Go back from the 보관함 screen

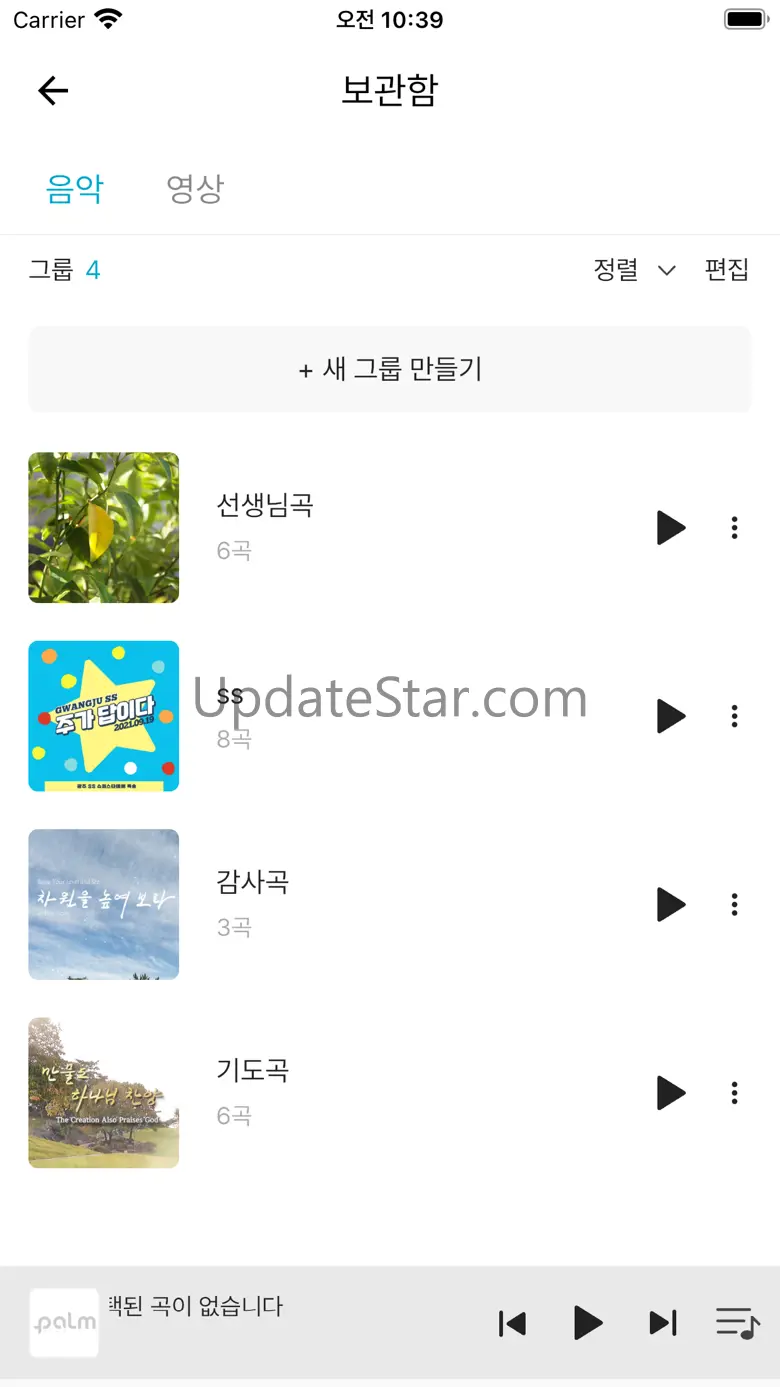[x=53, y=91]
